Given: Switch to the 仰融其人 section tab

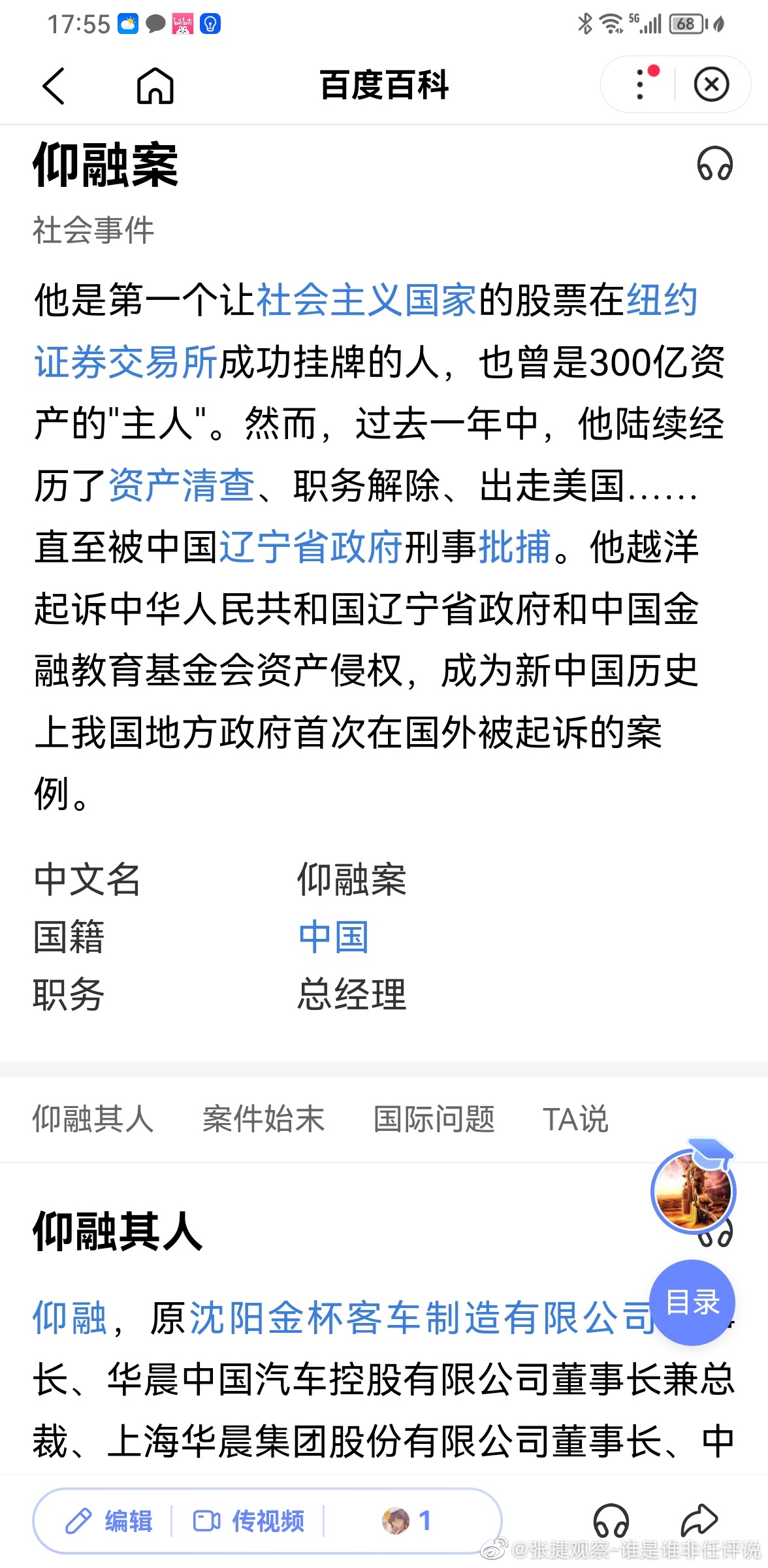Looking at the screenshot, I should point(93,1119).
